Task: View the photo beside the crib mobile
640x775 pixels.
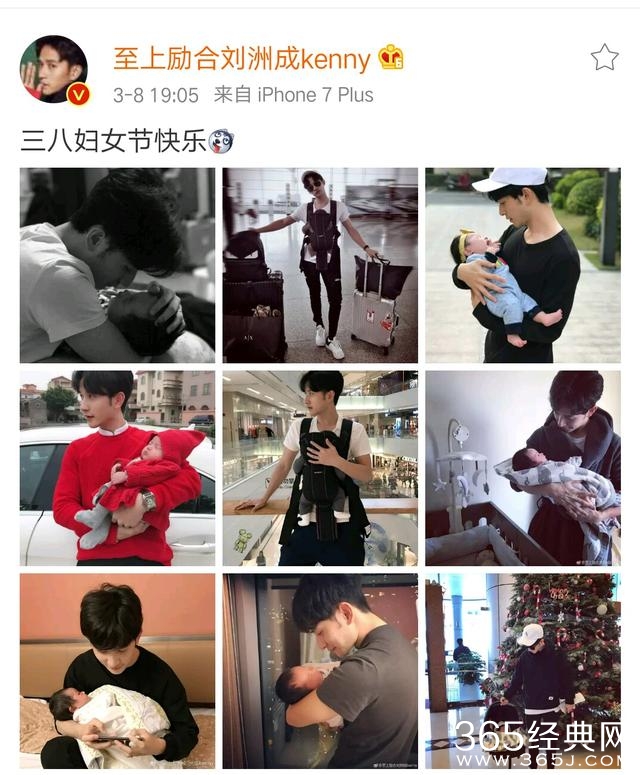Action: pos(522,468)
